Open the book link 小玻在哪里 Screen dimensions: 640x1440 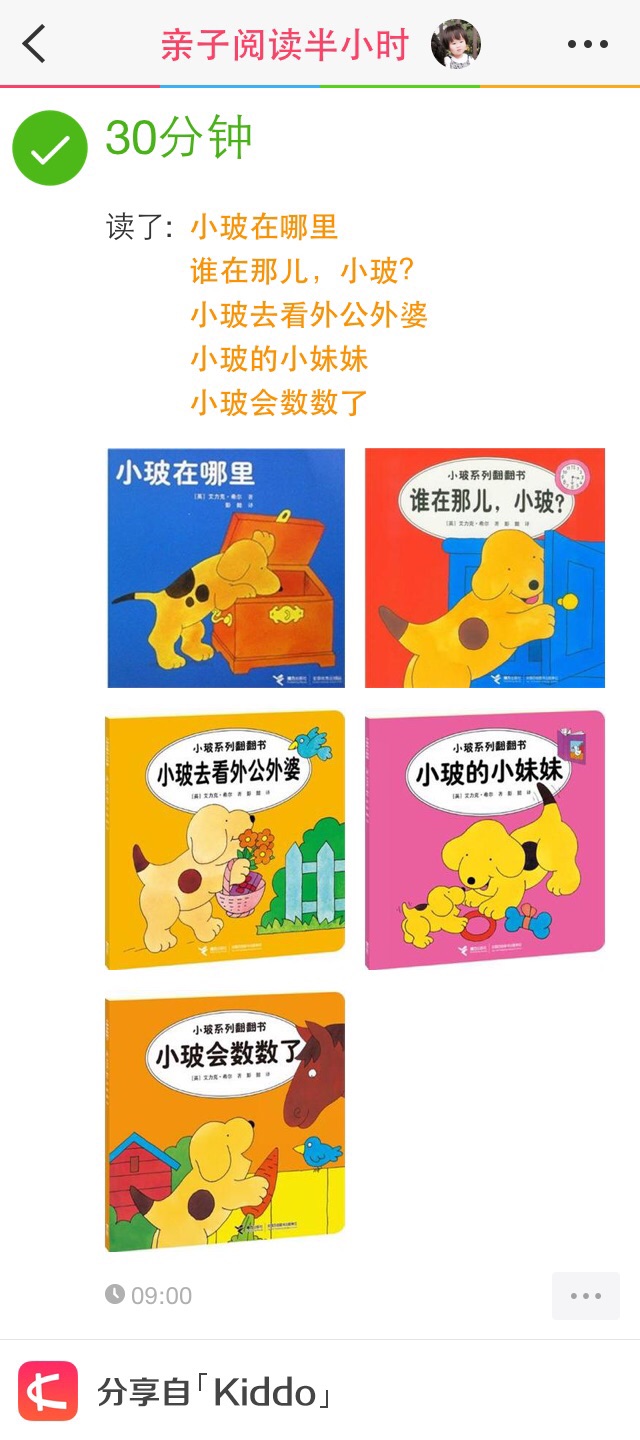tap(264, 227)
